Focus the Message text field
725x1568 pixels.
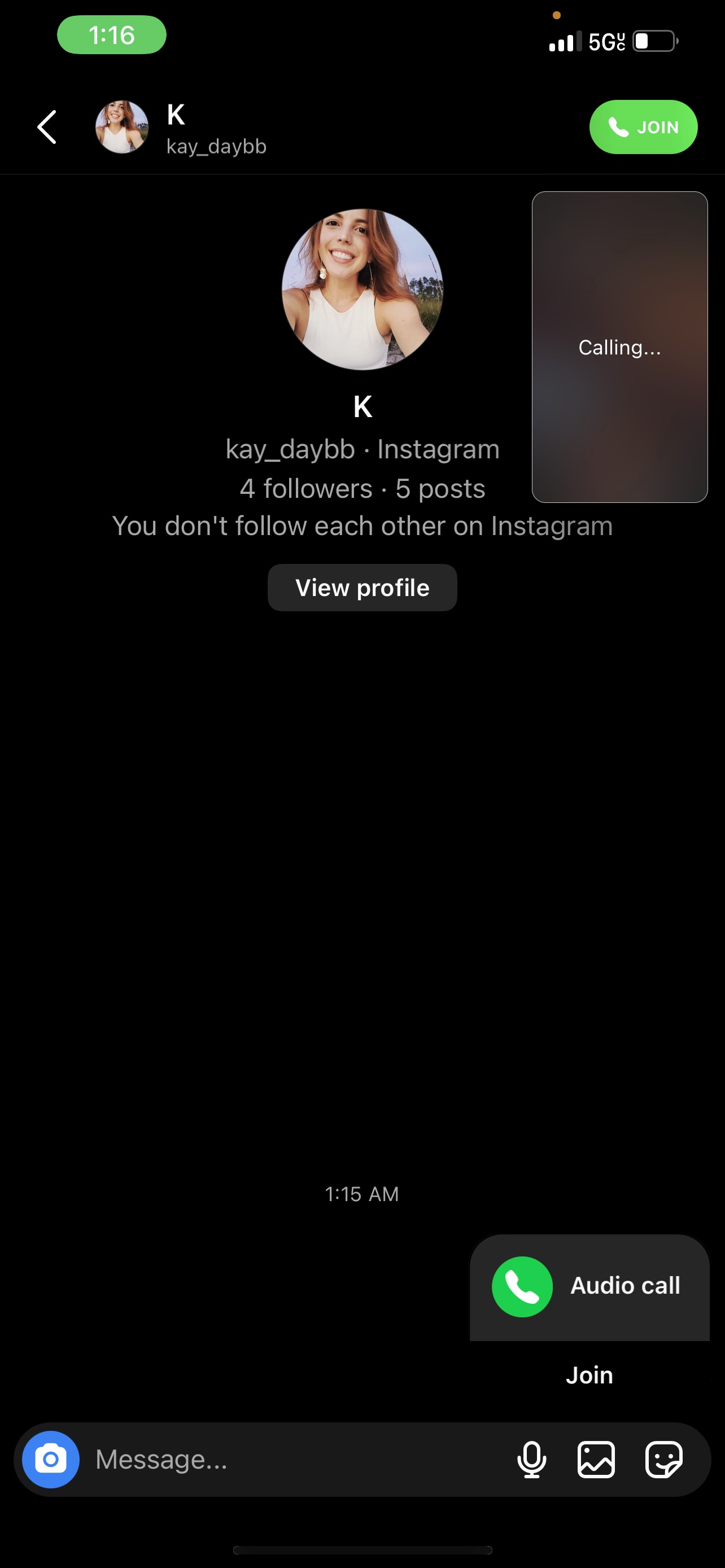[298, 1460]
